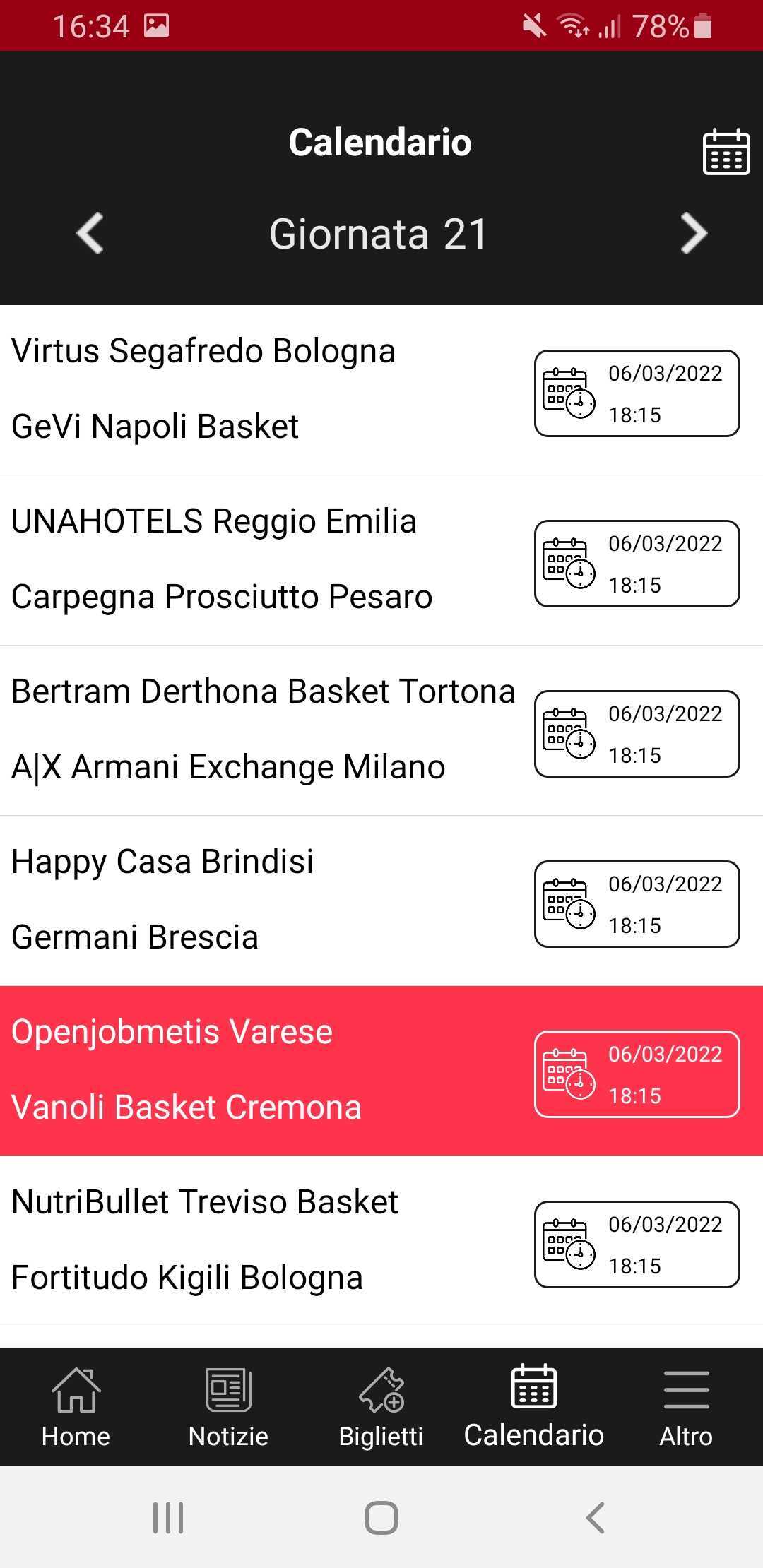Advance to the next giornata
This screenshot has height=1568, width=763.
[693, 233]
